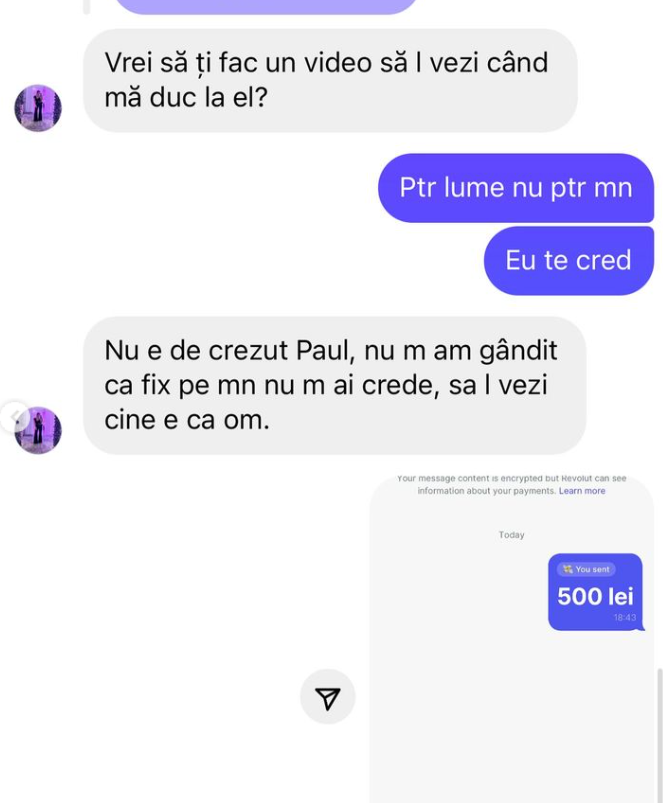
Task: Go to the previous carousel image
Action: click(x=12, y=417)
